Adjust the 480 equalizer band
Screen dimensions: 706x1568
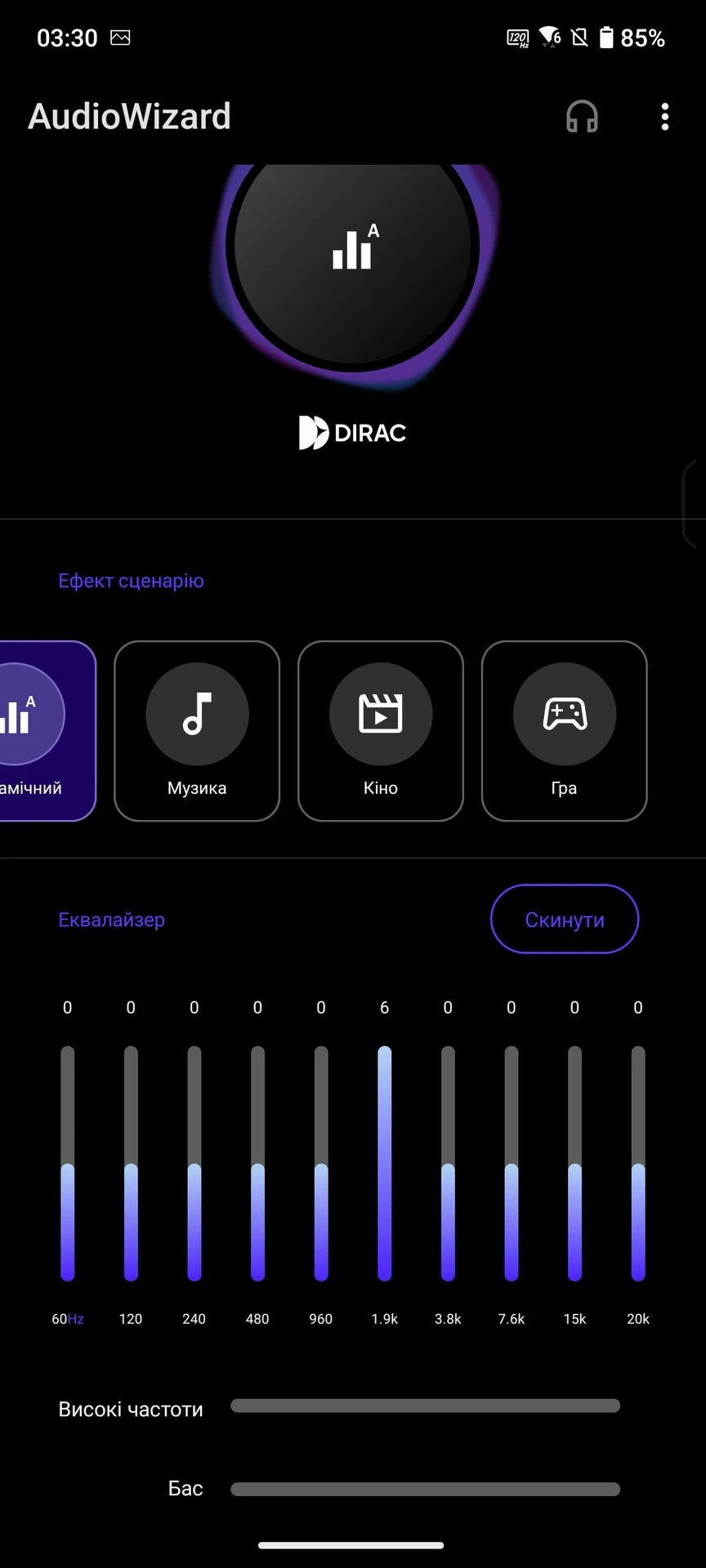[257, 1165]
